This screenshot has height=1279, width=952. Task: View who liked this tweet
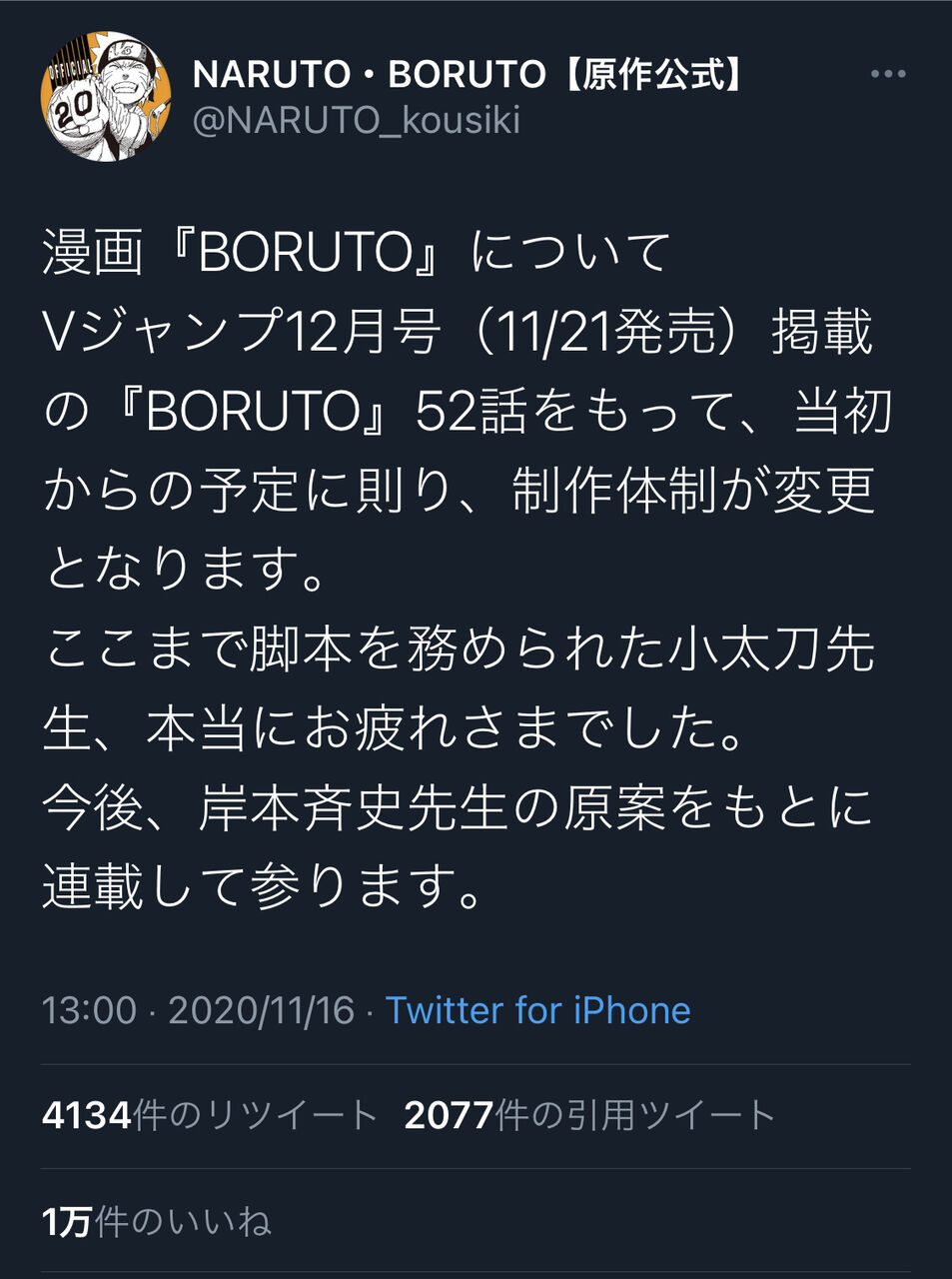click(x=157, y=1221)
